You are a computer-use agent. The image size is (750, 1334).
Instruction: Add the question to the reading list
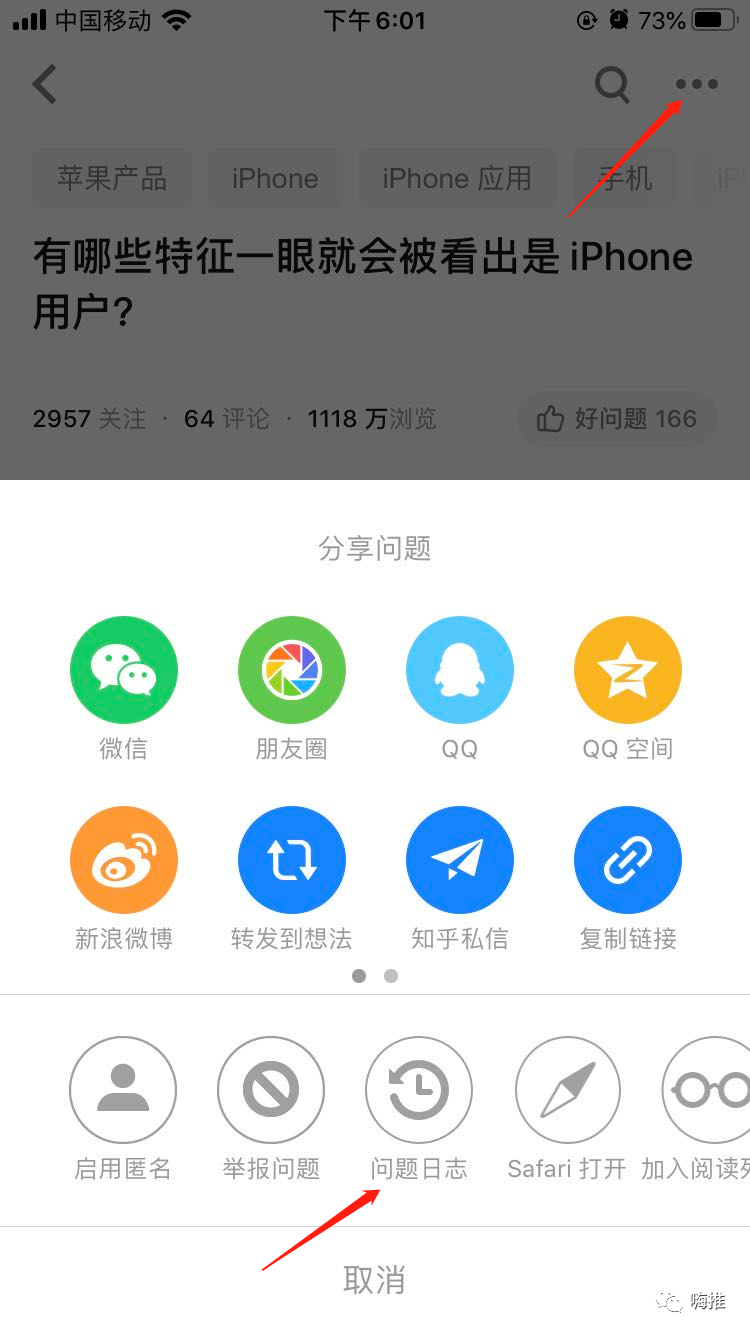click(710, 1090)
